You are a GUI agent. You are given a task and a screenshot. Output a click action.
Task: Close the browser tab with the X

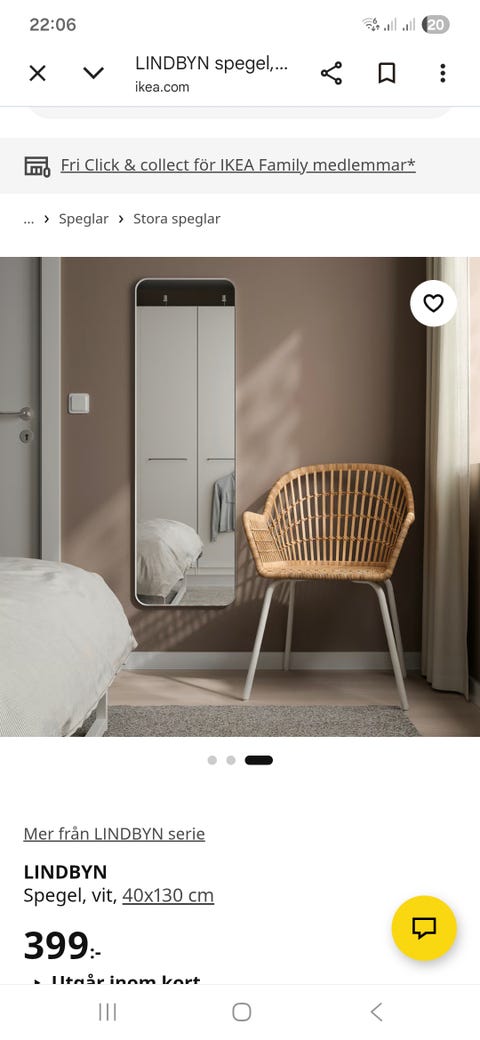[38, 73]
